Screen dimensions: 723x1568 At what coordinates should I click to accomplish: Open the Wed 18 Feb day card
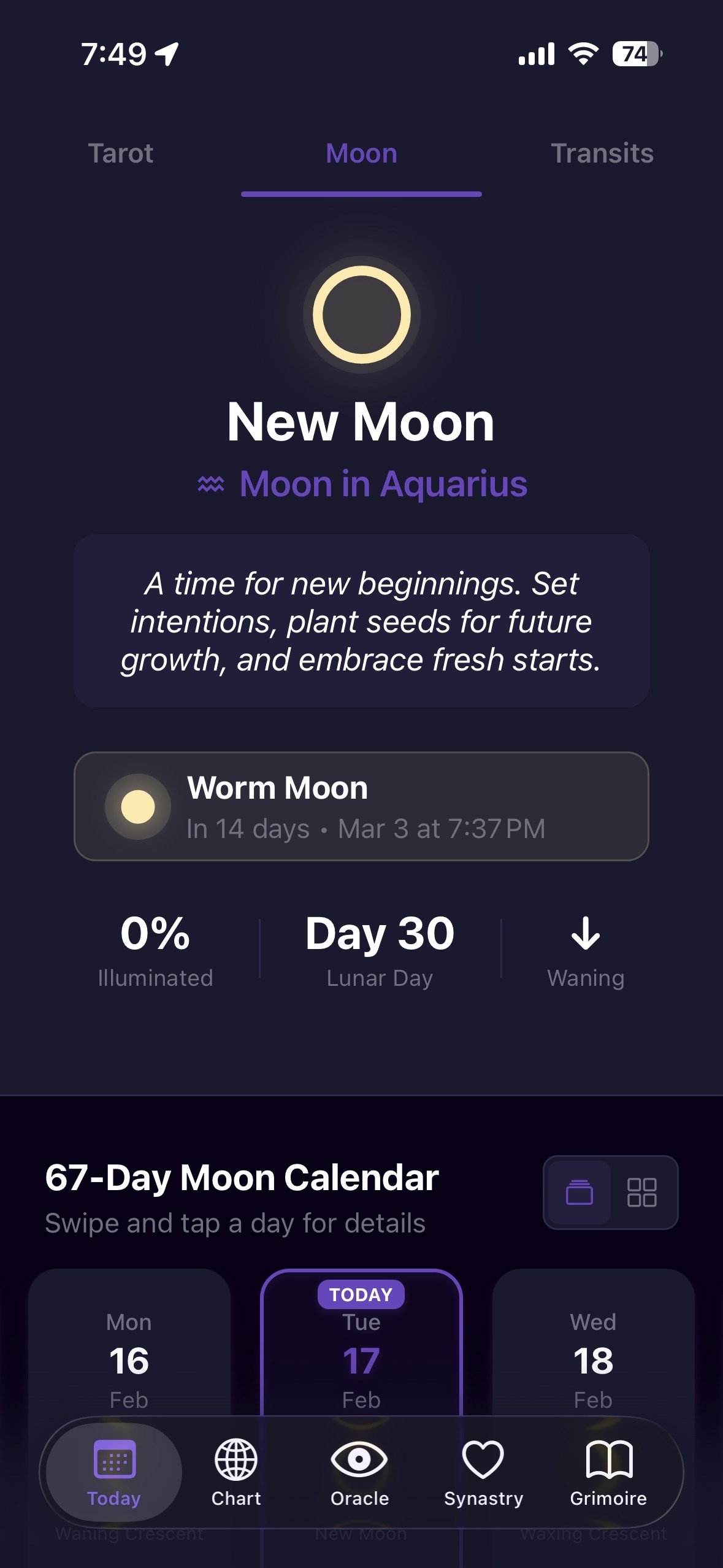click(x=593, y=1350)
